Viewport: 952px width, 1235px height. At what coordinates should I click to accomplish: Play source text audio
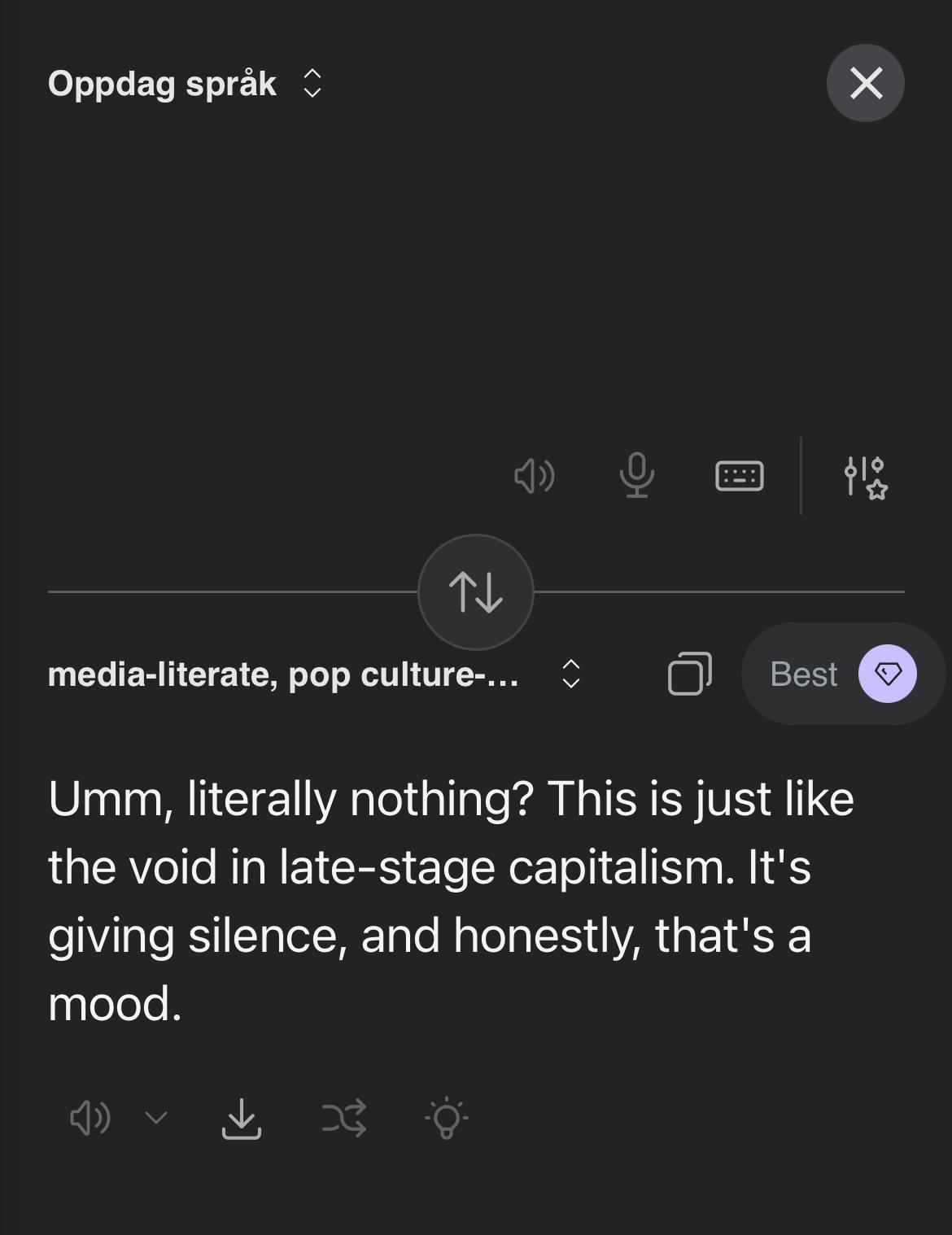535,475
